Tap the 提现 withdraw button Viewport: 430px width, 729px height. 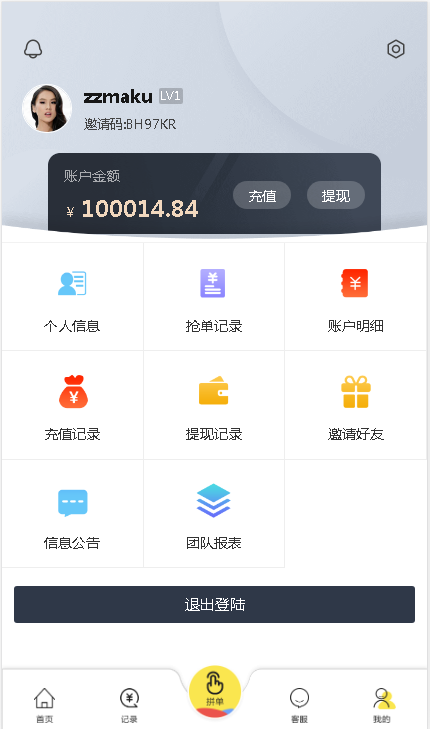[336, 196]
